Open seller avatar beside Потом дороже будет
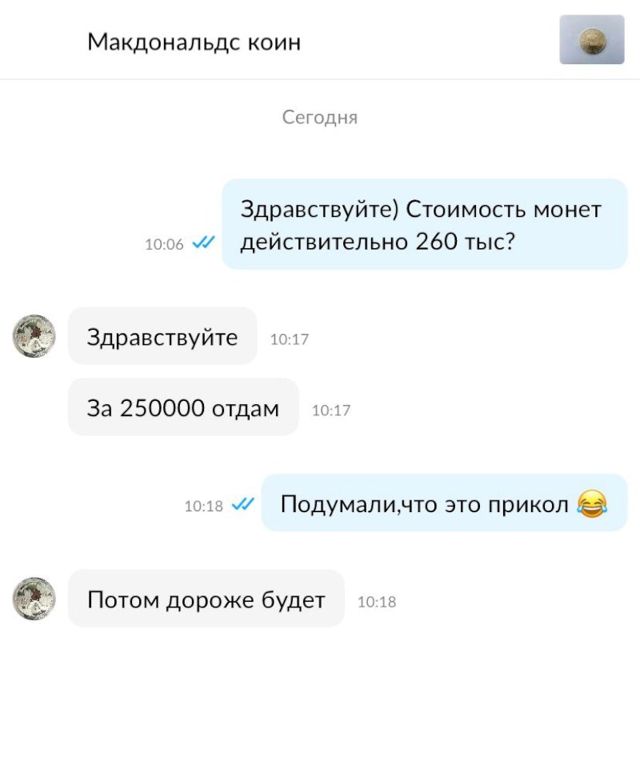Screen dimensions: 640x758 click(34, 599)
